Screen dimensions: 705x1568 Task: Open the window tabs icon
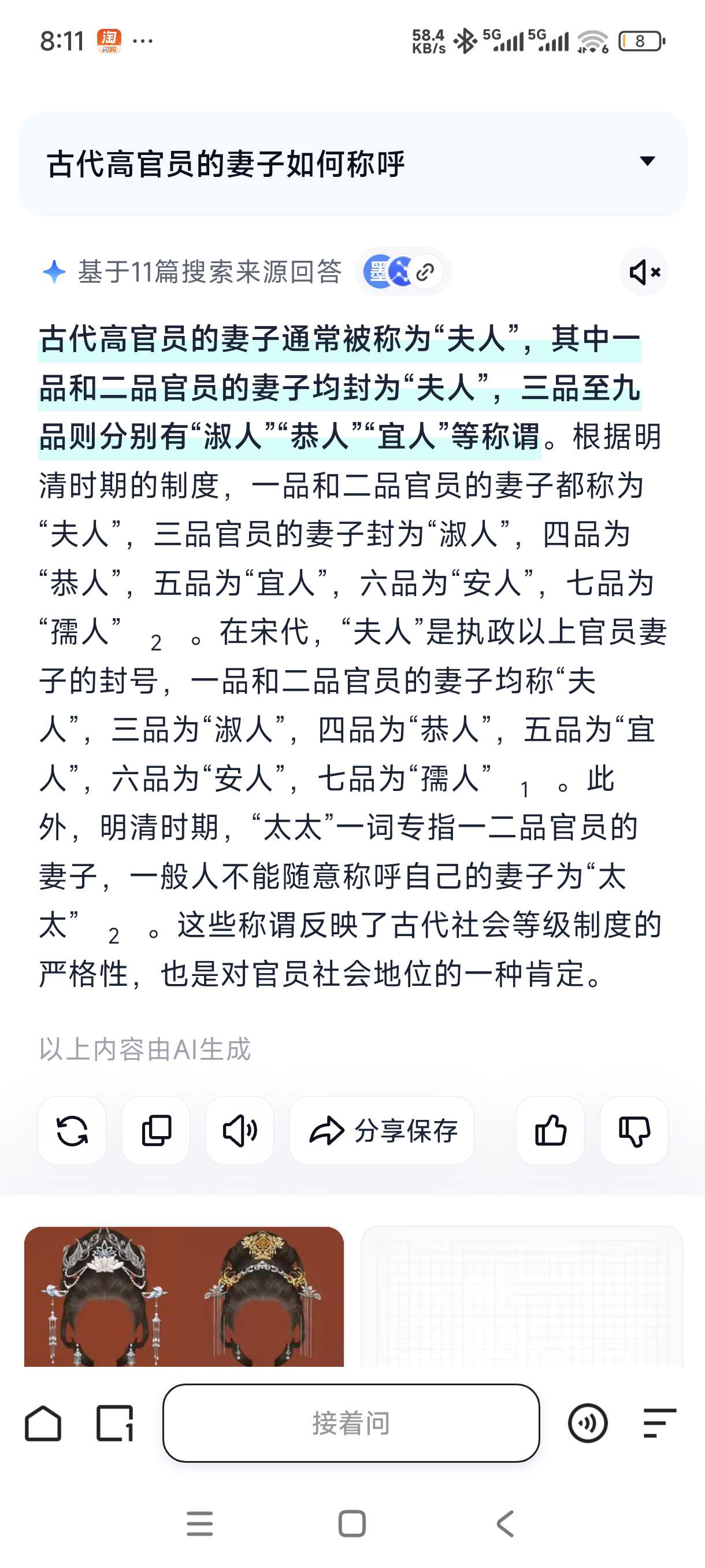pos(115,1423)
